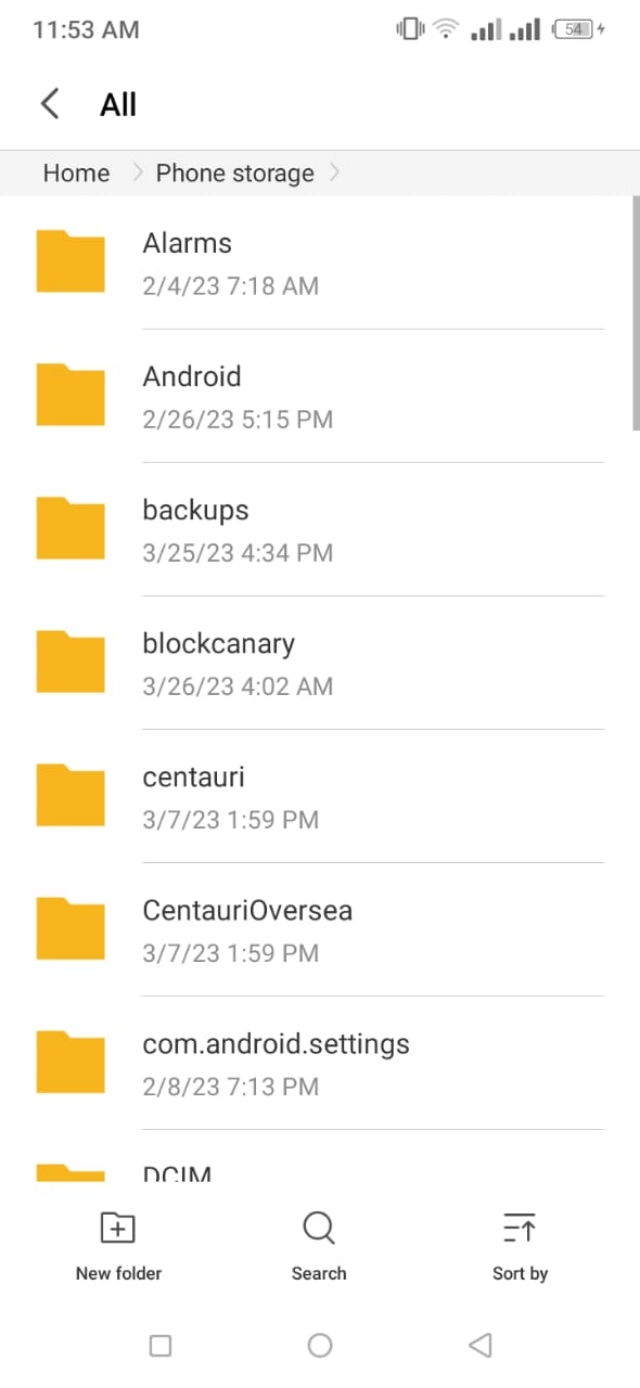This screenshot has height=1388, width=640.
Task: Search files in phone storage
Action: (x=319, y=1244)
